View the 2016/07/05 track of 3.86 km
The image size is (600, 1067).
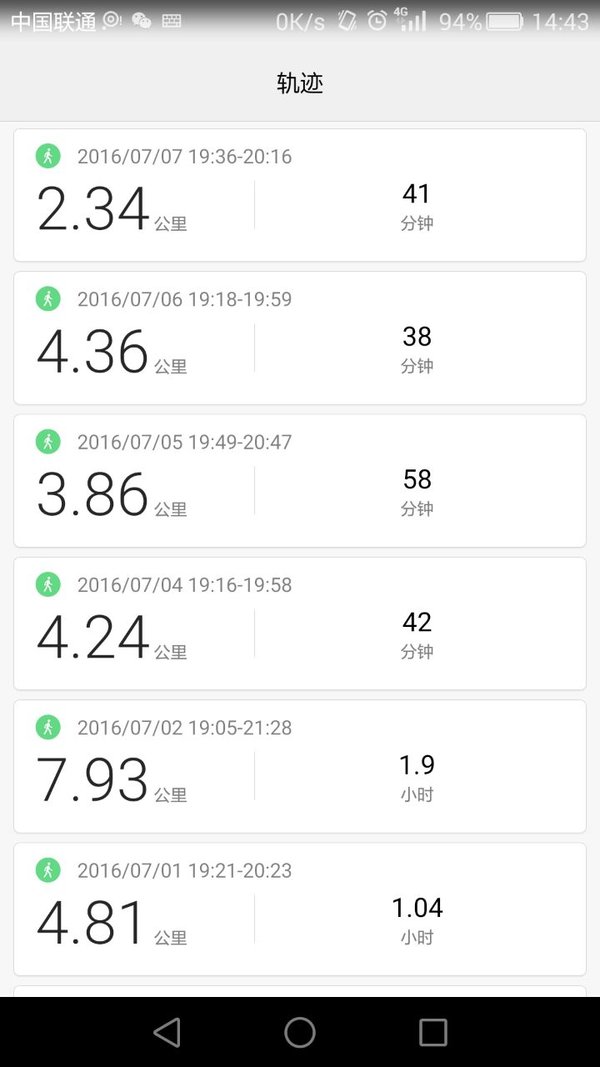tap(300, 480)
